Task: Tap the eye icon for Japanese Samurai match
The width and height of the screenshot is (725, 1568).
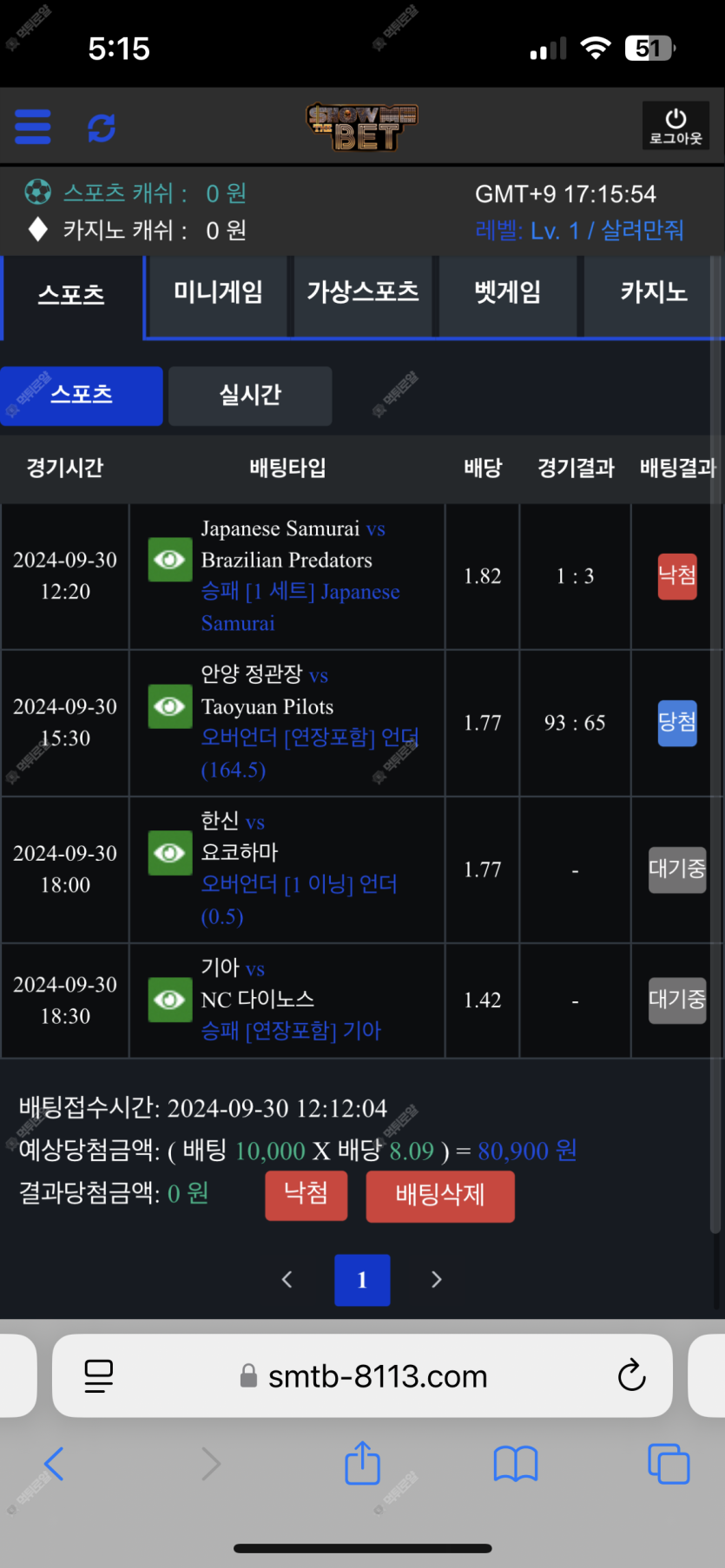Action: (169, 560)
